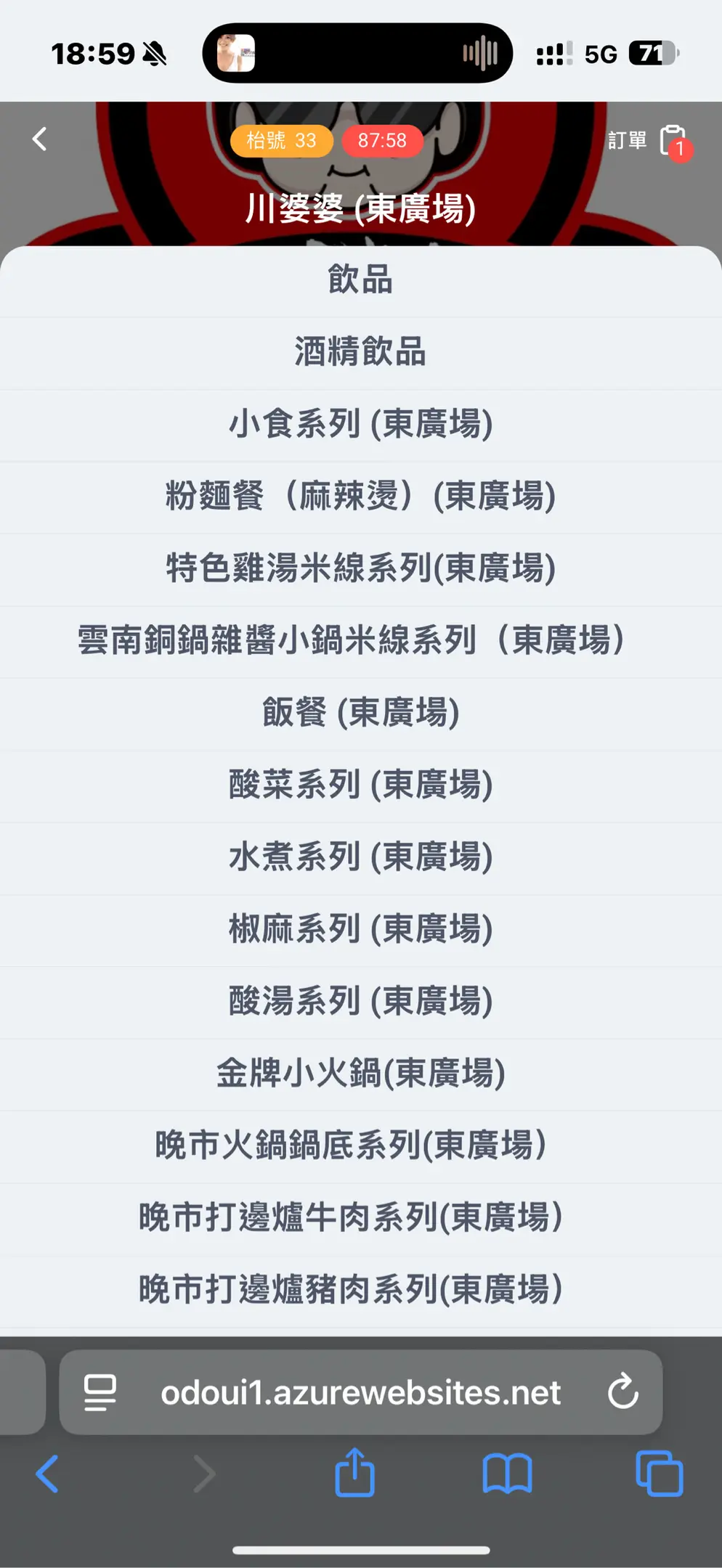Select 特色雞湯米線系列(東廣場)

(360, 568)
